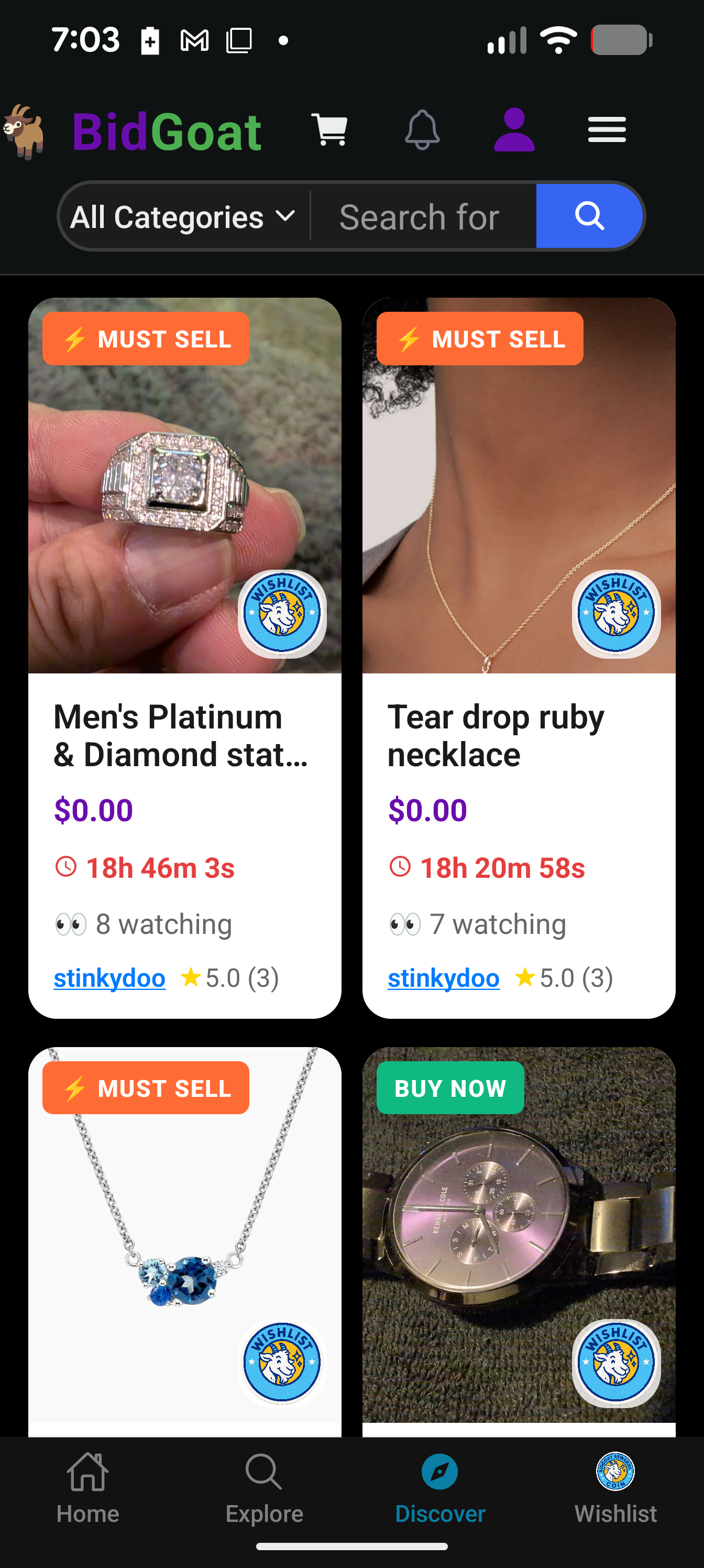Image resolution: width=704 pixels, height=1568 pixels.
Task: Open the shopping cart
Action: point(329,129)
